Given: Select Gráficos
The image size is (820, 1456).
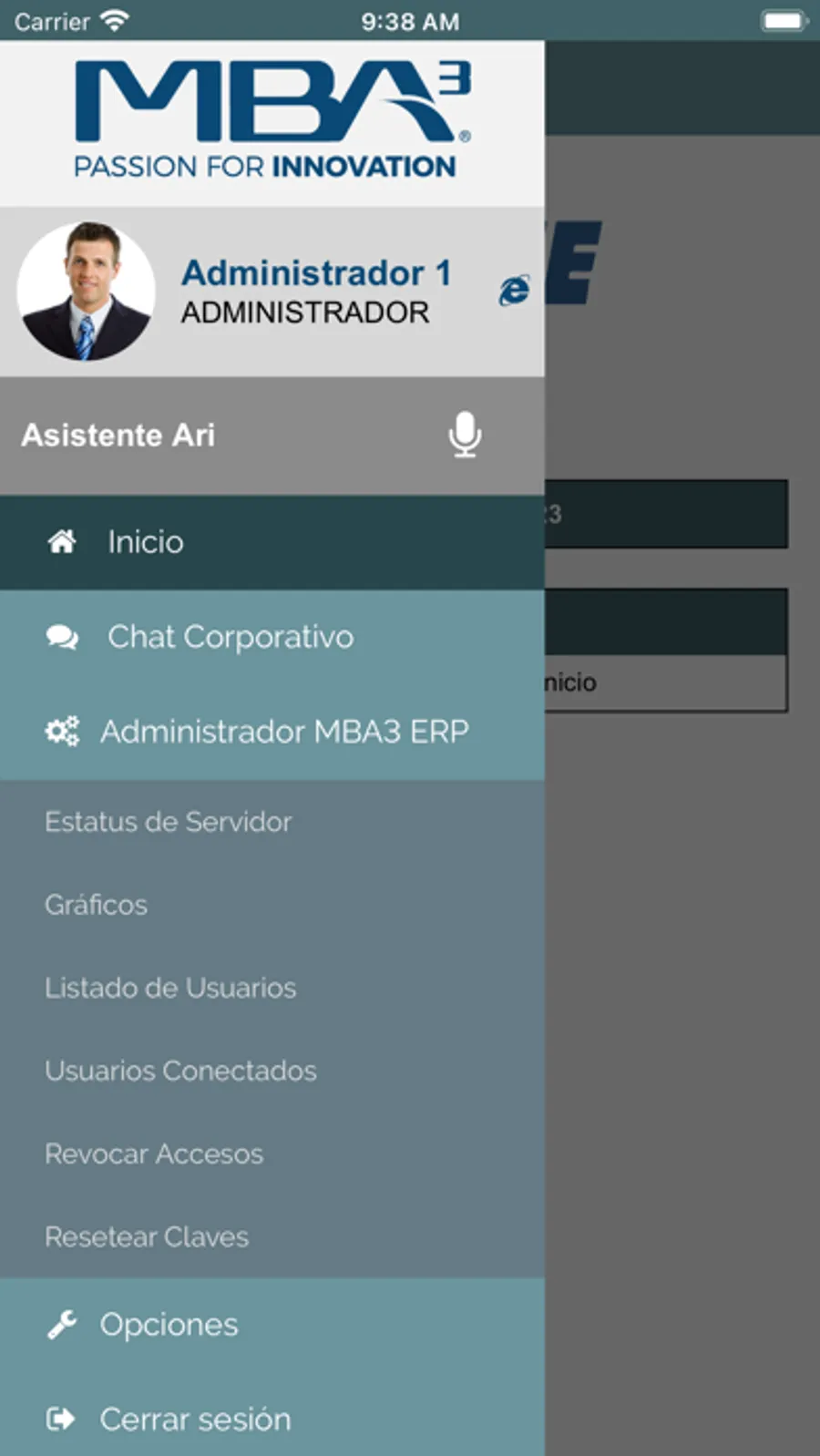Looking at the screenshot, I should [x=272, y=905].
